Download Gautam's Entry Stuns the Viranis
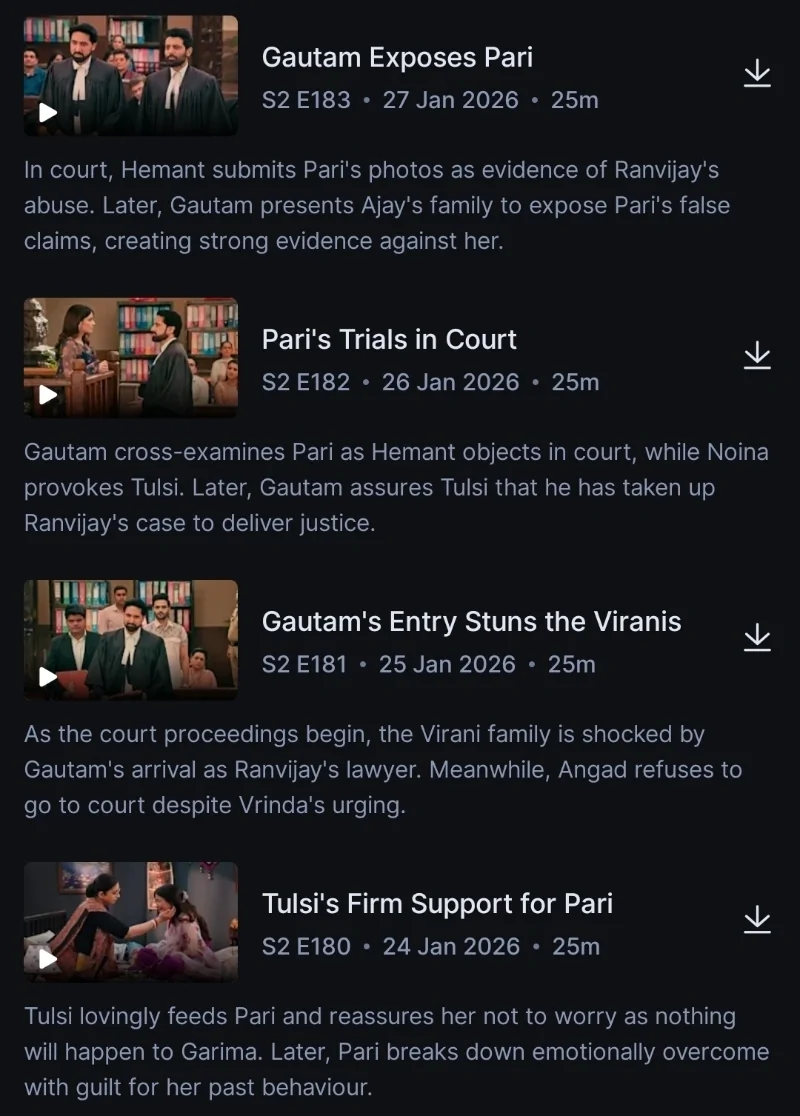 pos(757,638)
